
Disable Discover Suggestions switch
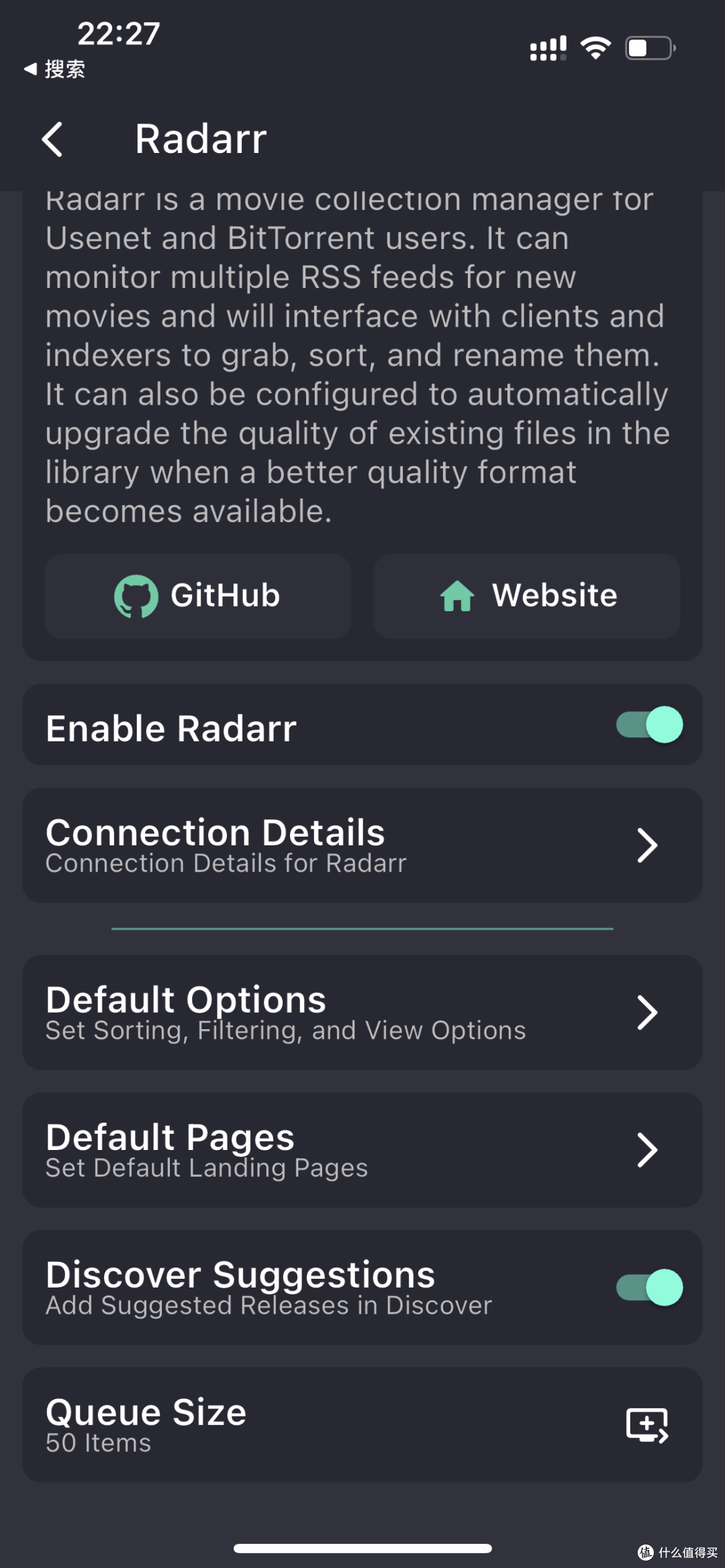pos(648,1288)
